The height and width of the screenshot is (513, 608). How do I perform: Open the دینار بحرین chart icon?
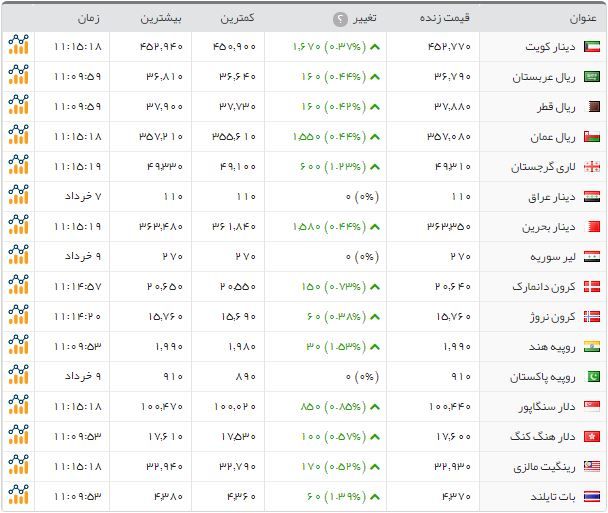point(18,226)
